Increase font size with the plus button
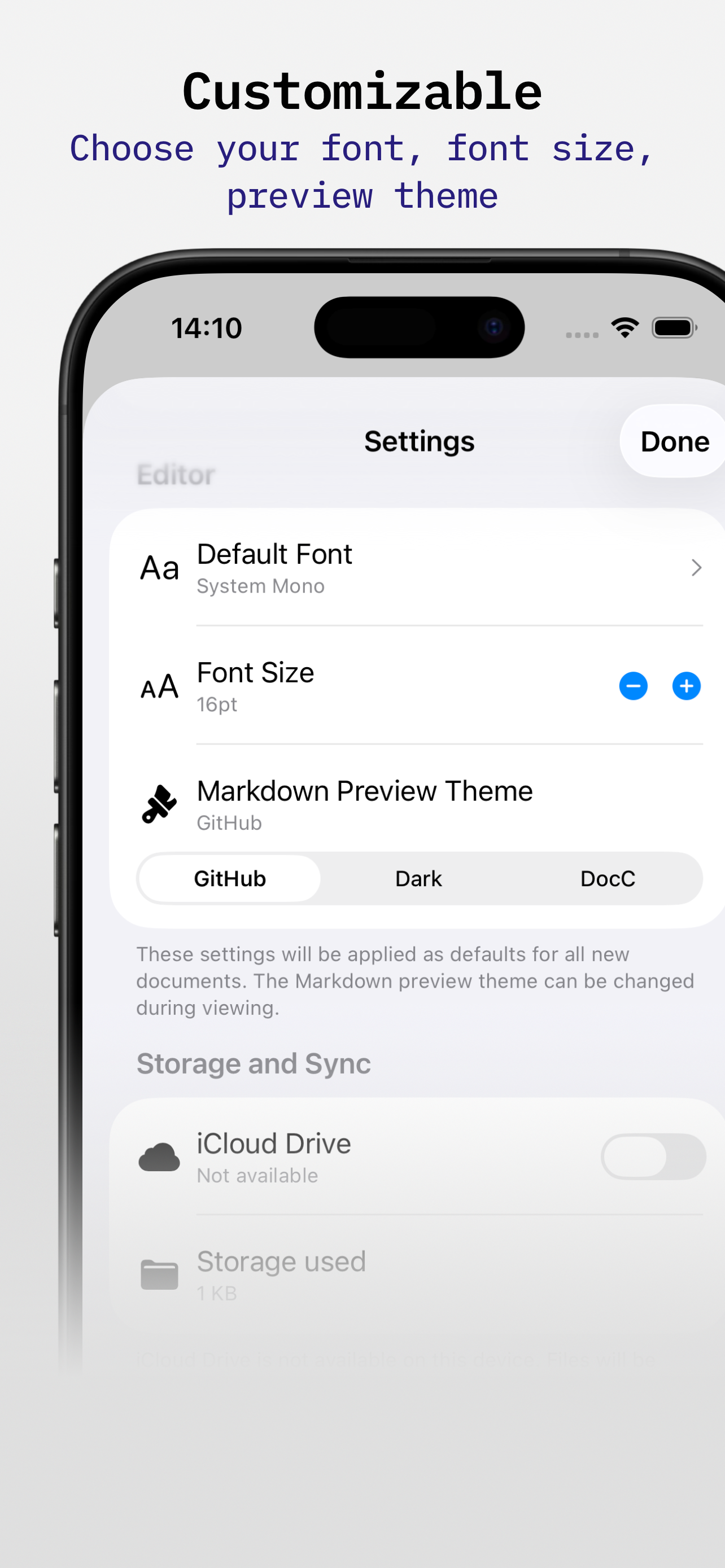The image size is (725, 1568). point(685,686)
